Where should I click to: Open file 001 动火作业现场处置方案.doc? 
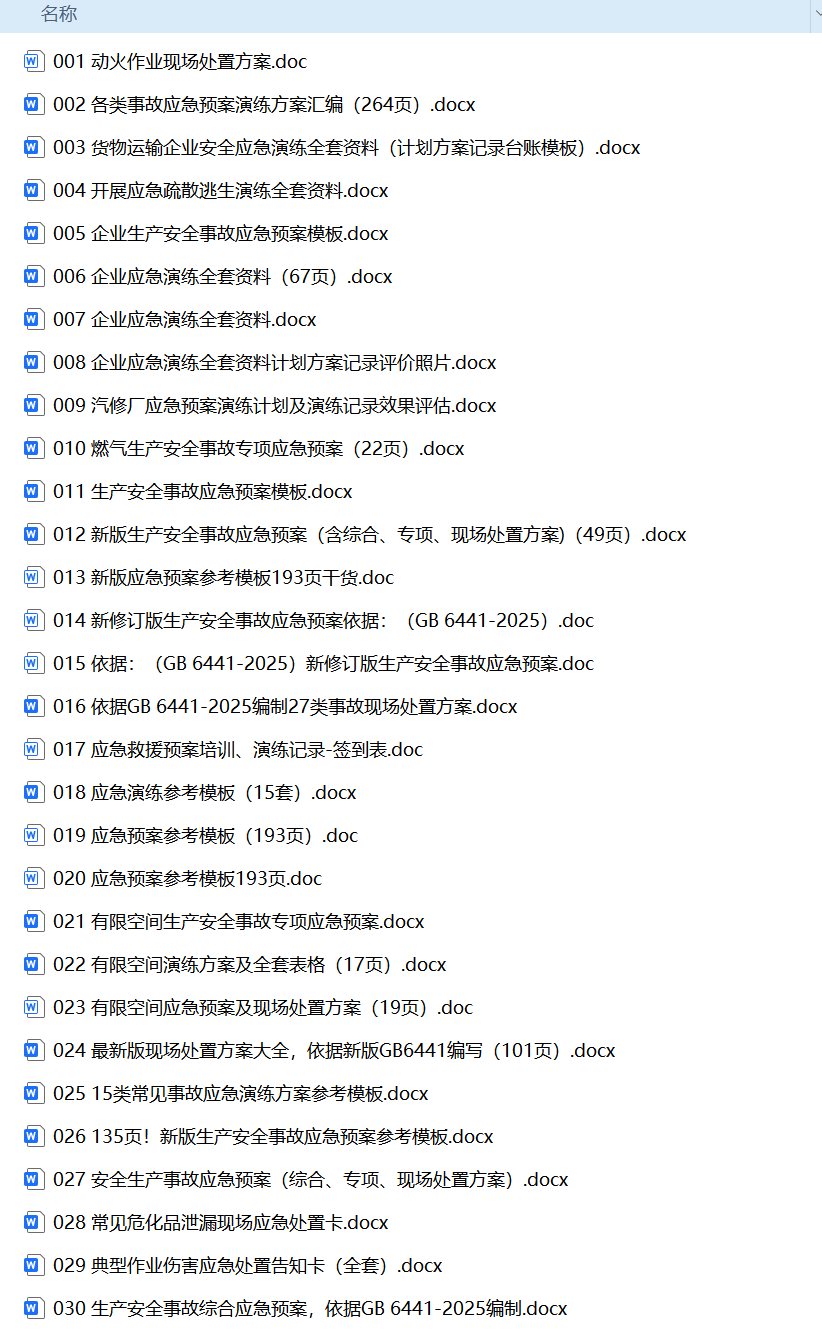pyautogui.click(x=180, y=62)
